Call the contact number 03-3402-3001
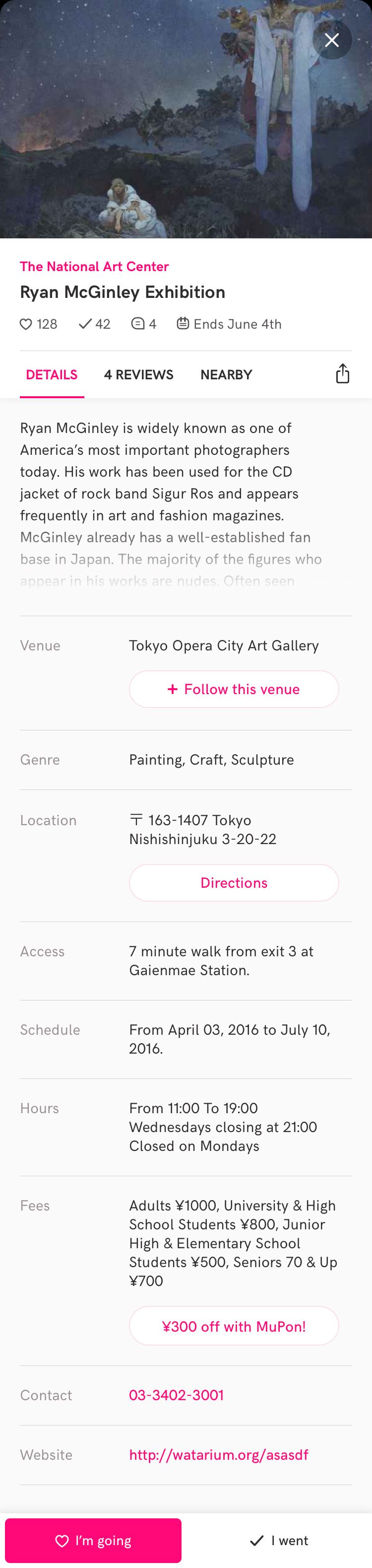 pos(176,1395)
